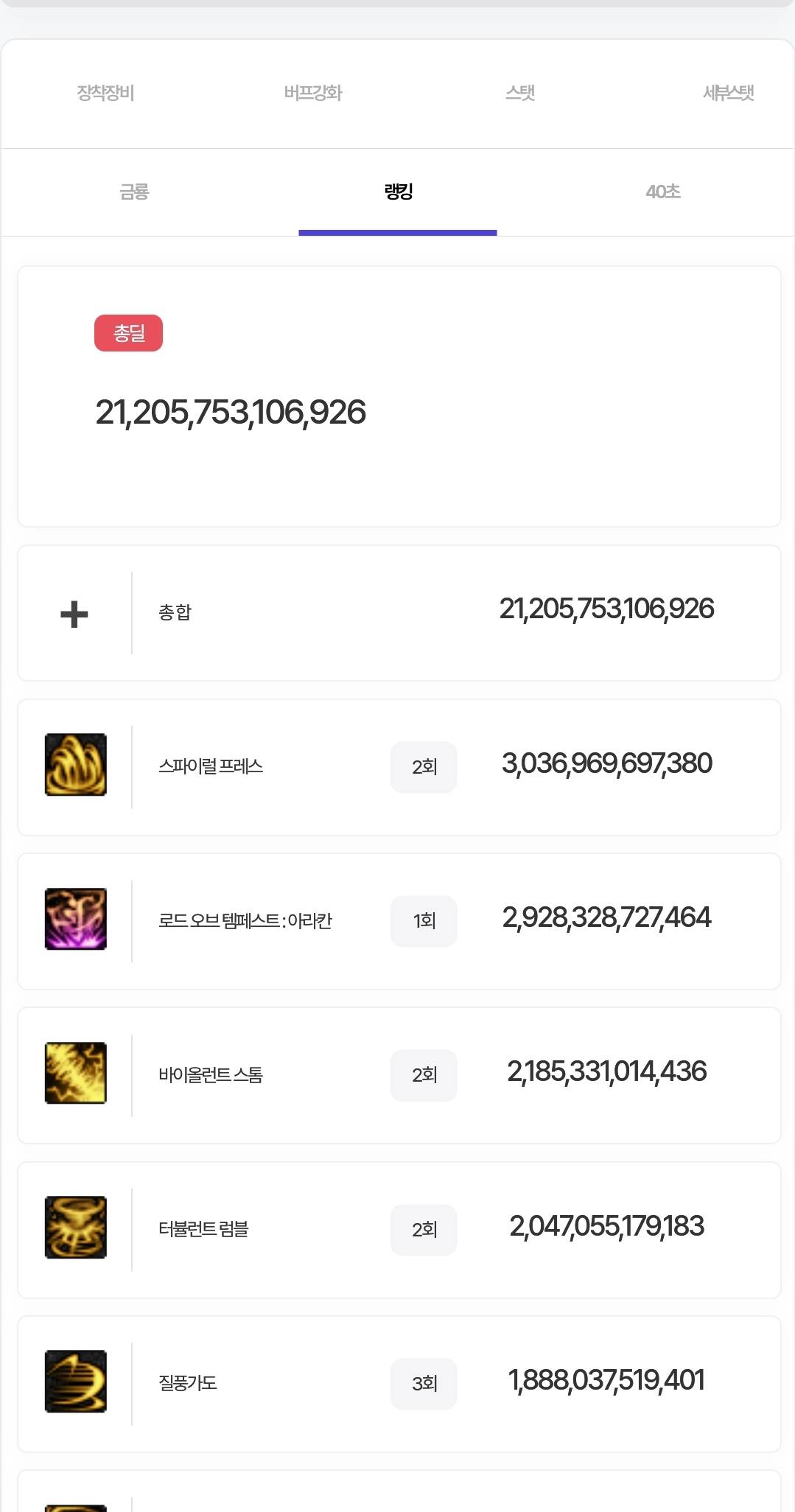This screenshot has width=795, height=1512.
Task: View the 바이올런트 스톰 skill row
Action: (398, 1075)
